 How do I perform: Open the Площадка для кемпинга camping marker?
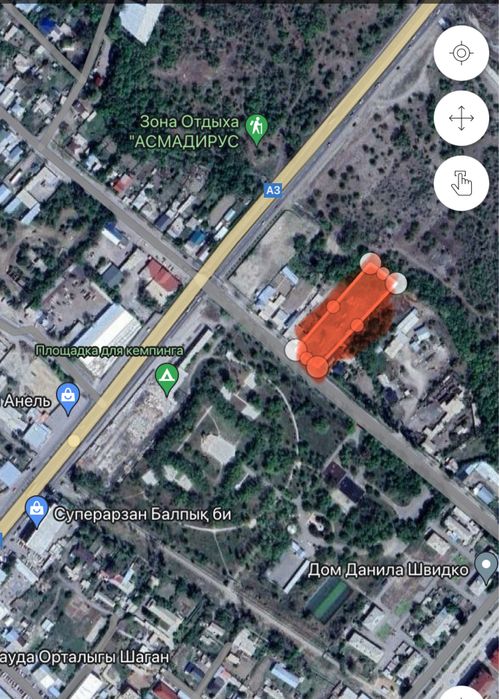(x=167, y=380)
